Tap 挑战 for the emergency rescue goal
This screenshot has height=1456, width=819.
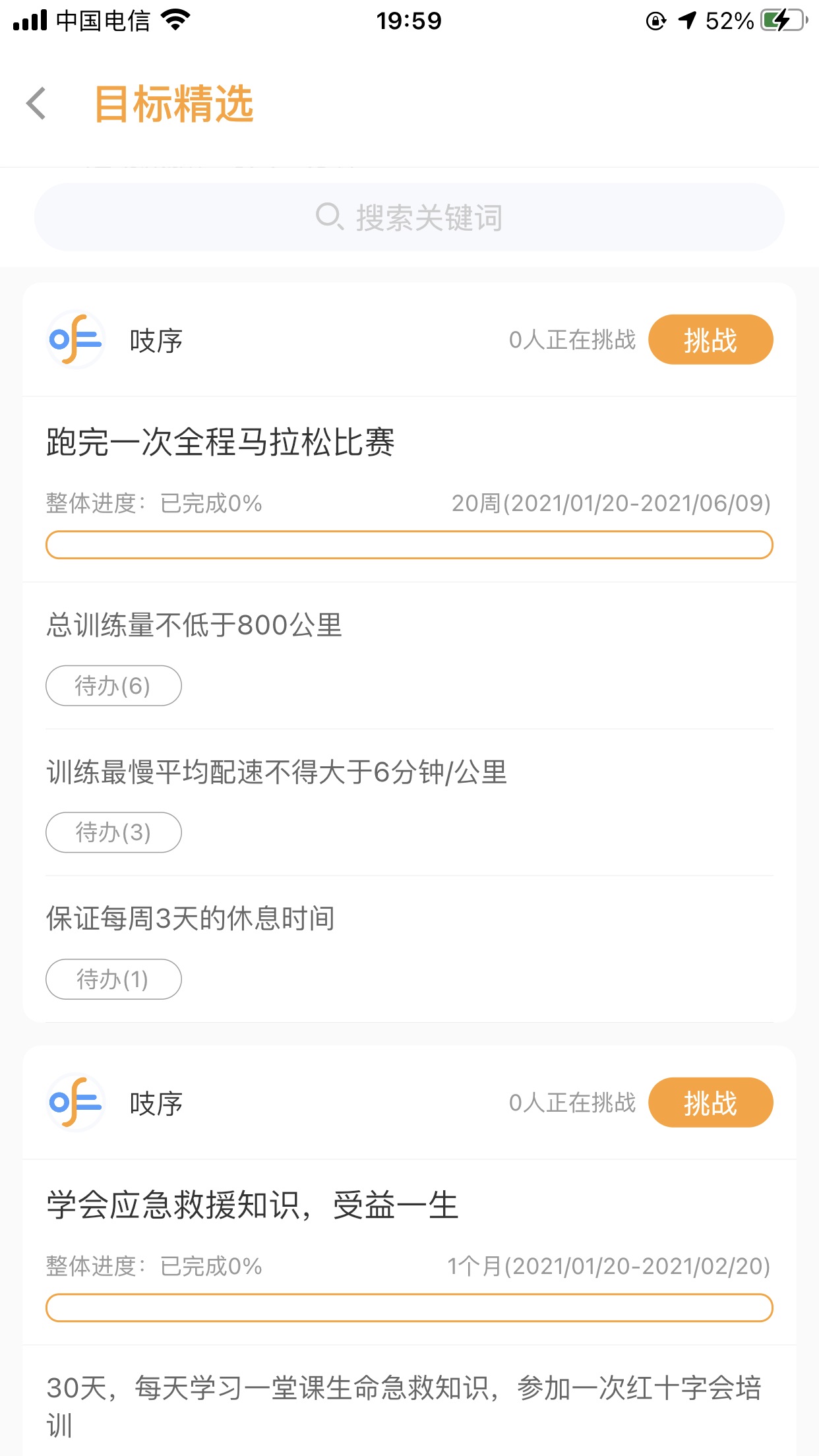(x=710, y=1103)
